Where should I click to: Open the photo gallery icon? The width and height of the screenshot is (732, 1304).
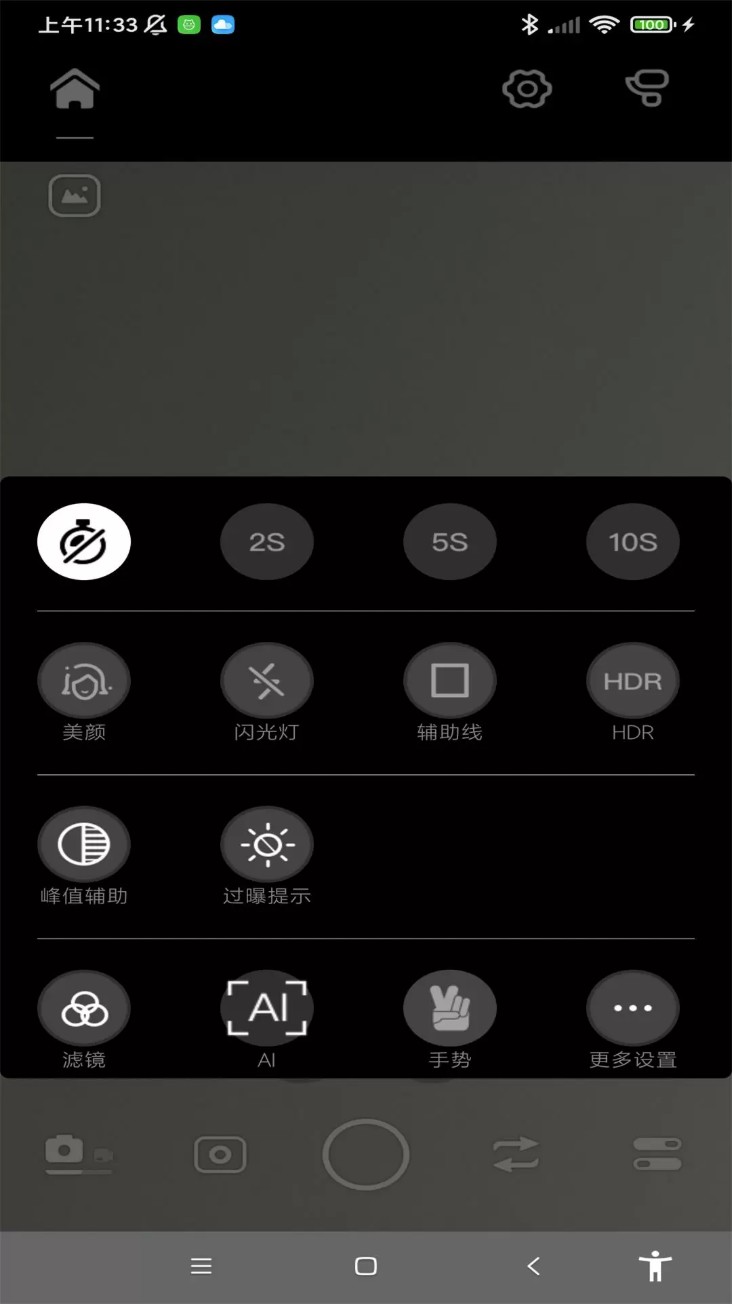click(75, 195)
